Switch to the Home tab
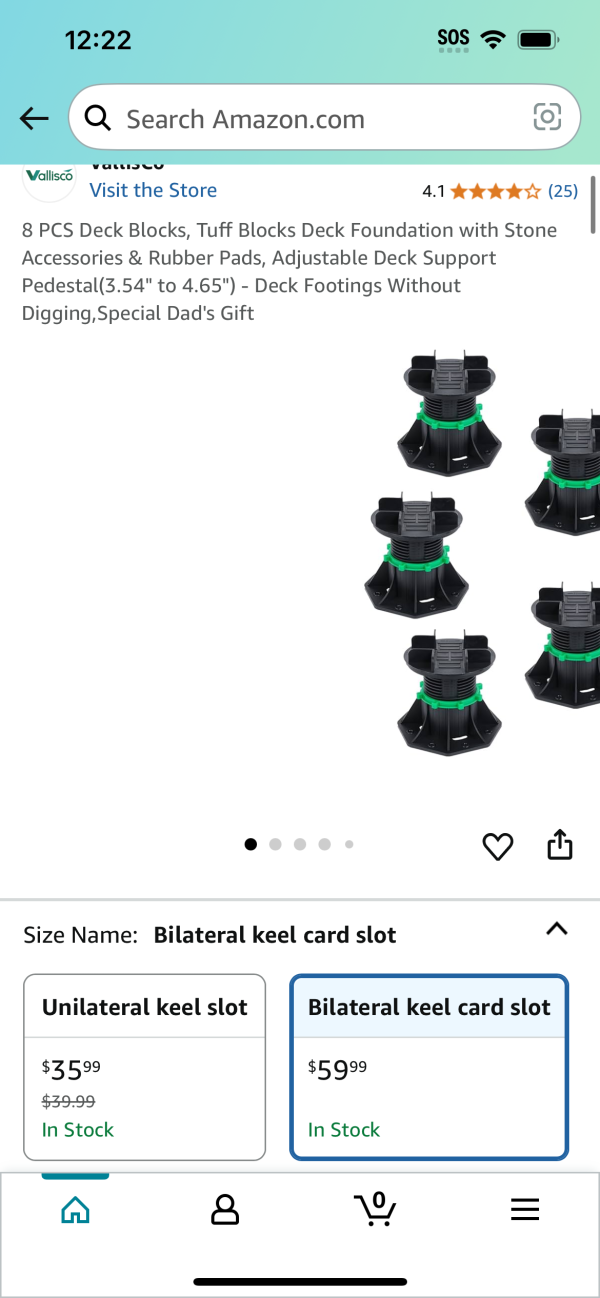 pos(75,1211)
